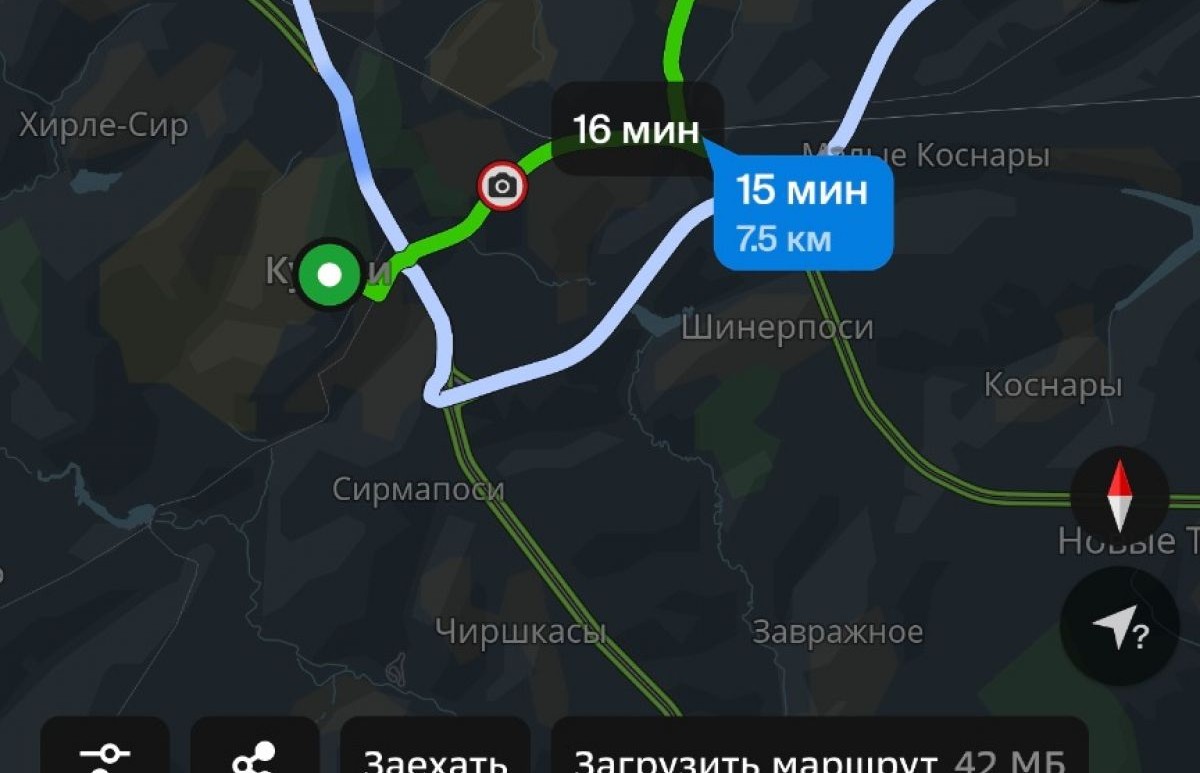
Task: Reset map orientation with the compass
Action: click(1119, 496)
